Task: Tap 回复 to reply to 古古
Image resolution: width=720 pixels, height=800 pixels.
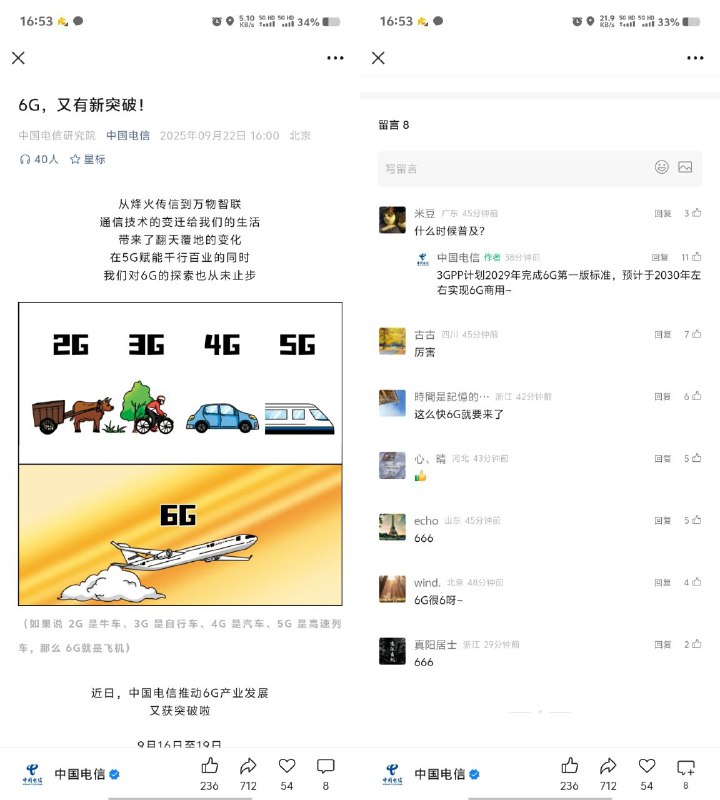Action: [x=661, y=333]
